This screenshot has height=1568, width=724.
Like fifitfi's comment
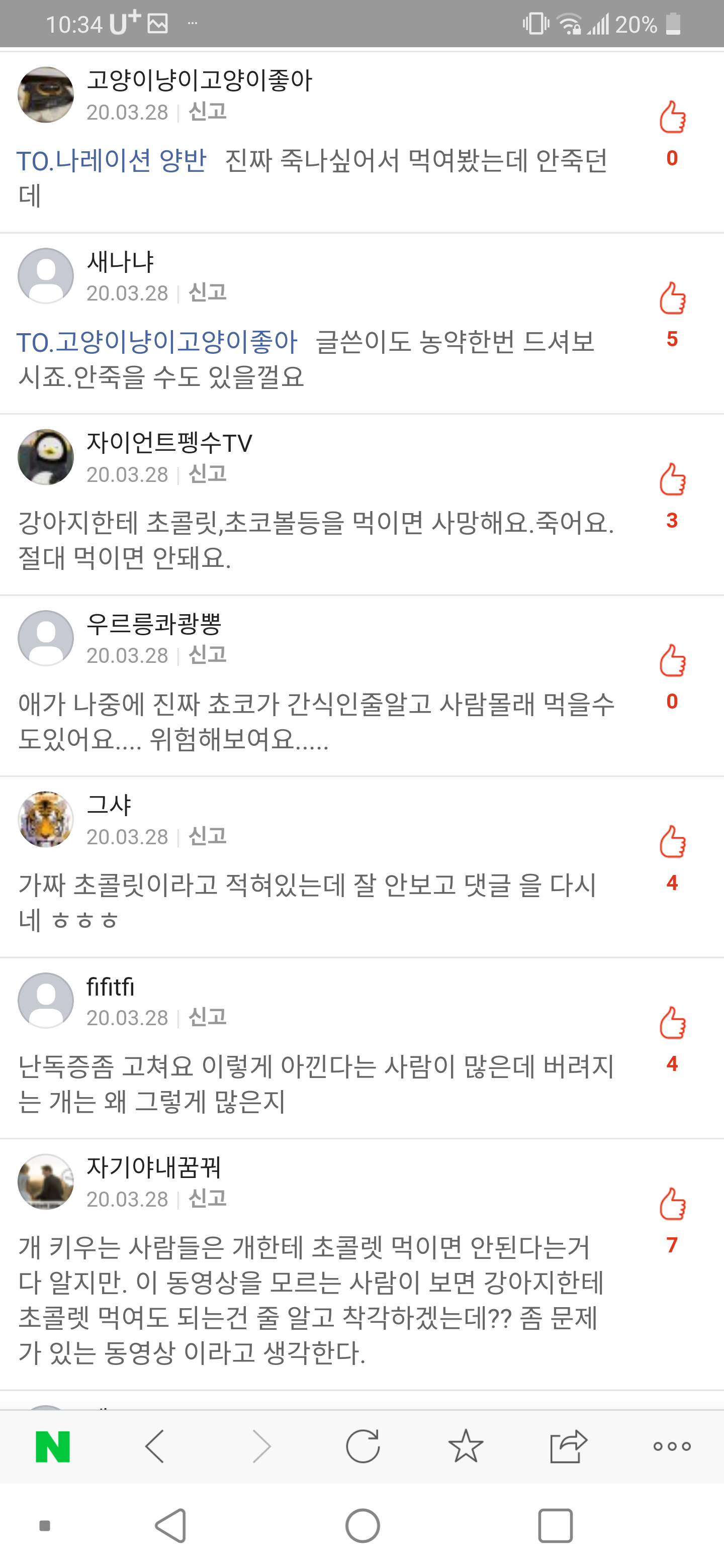click(x=672, y=1023)
